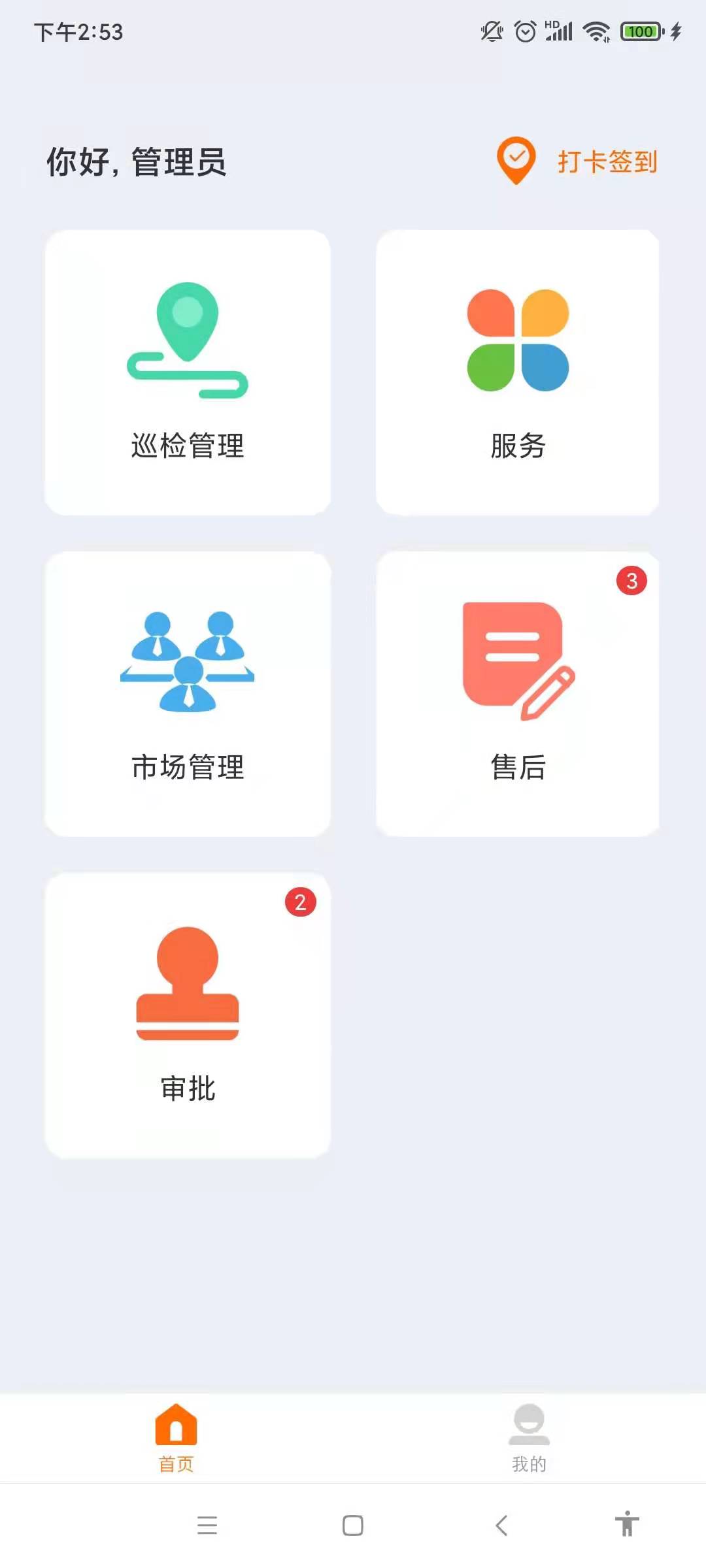Open the 售后 after-sales module
Image resolution: width=706 pixels, height=1568 pixels.
pos(519,693)
